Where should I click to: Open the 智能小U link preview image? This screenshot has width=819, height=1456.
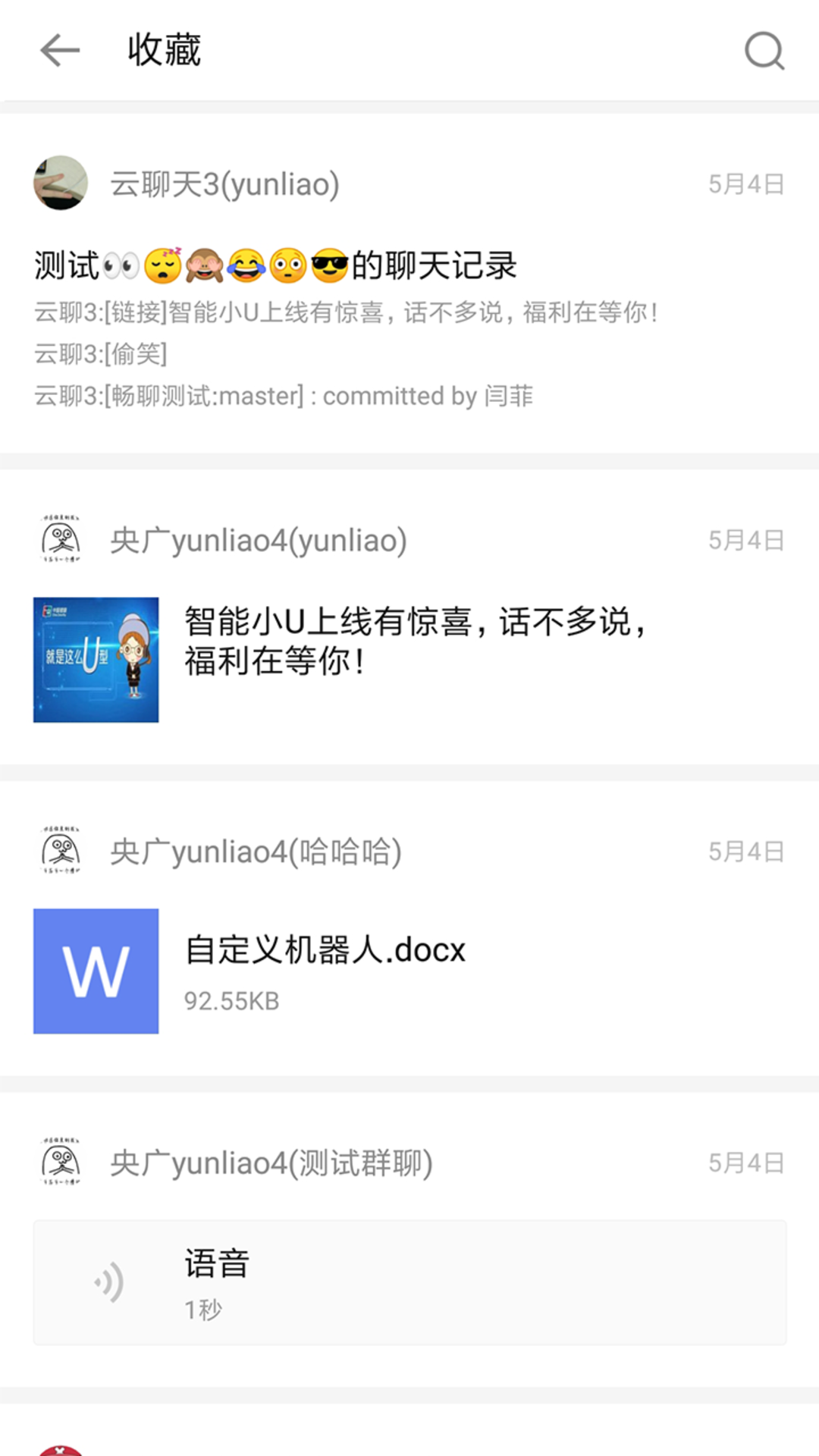[x=96, y=658]
